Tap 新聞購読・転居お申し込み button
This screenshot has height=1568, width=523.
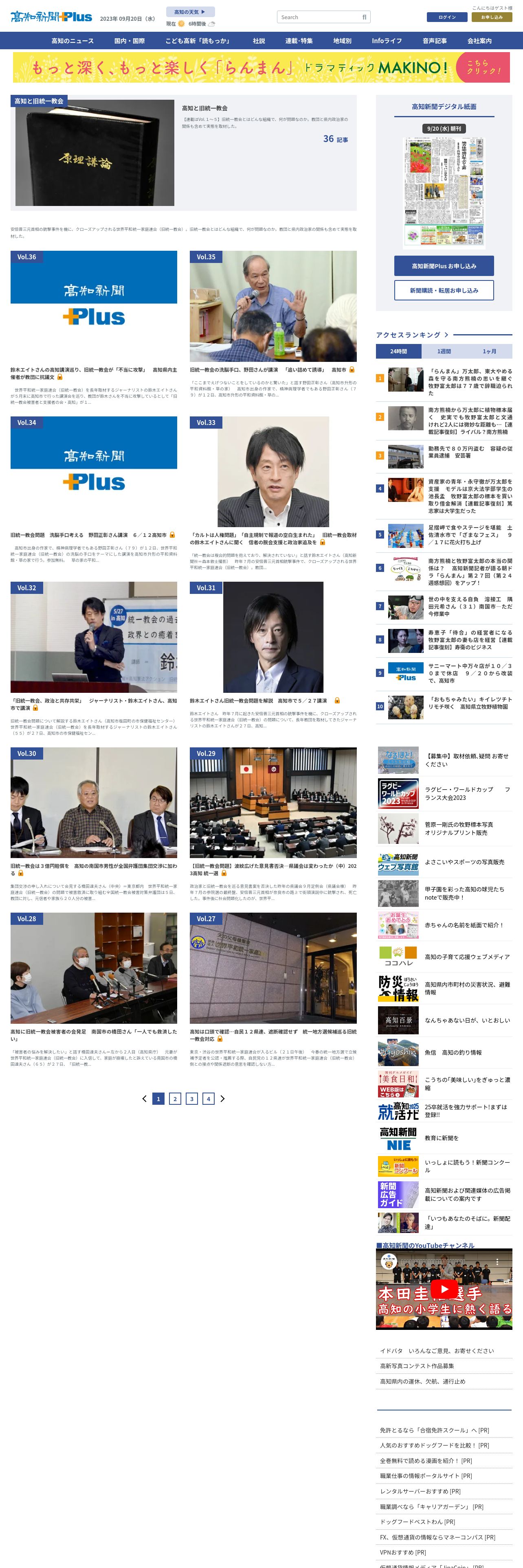[x=443, y=290]
